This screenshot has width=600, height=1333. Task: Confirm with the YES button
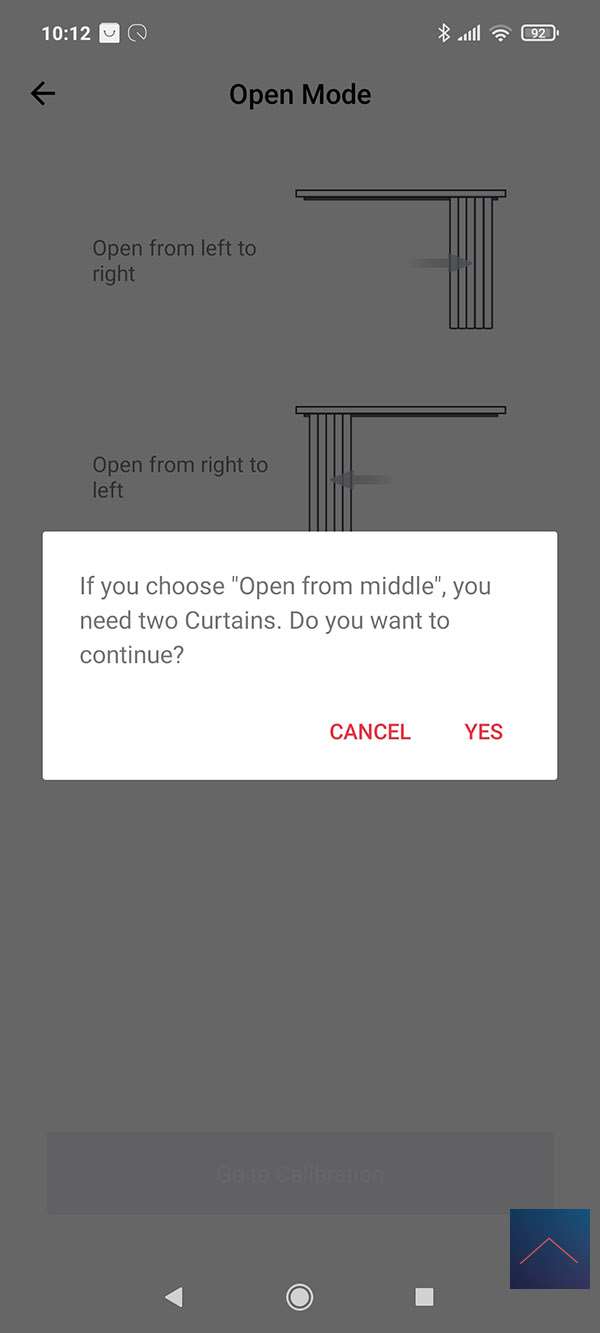click(x=483, y=732)
